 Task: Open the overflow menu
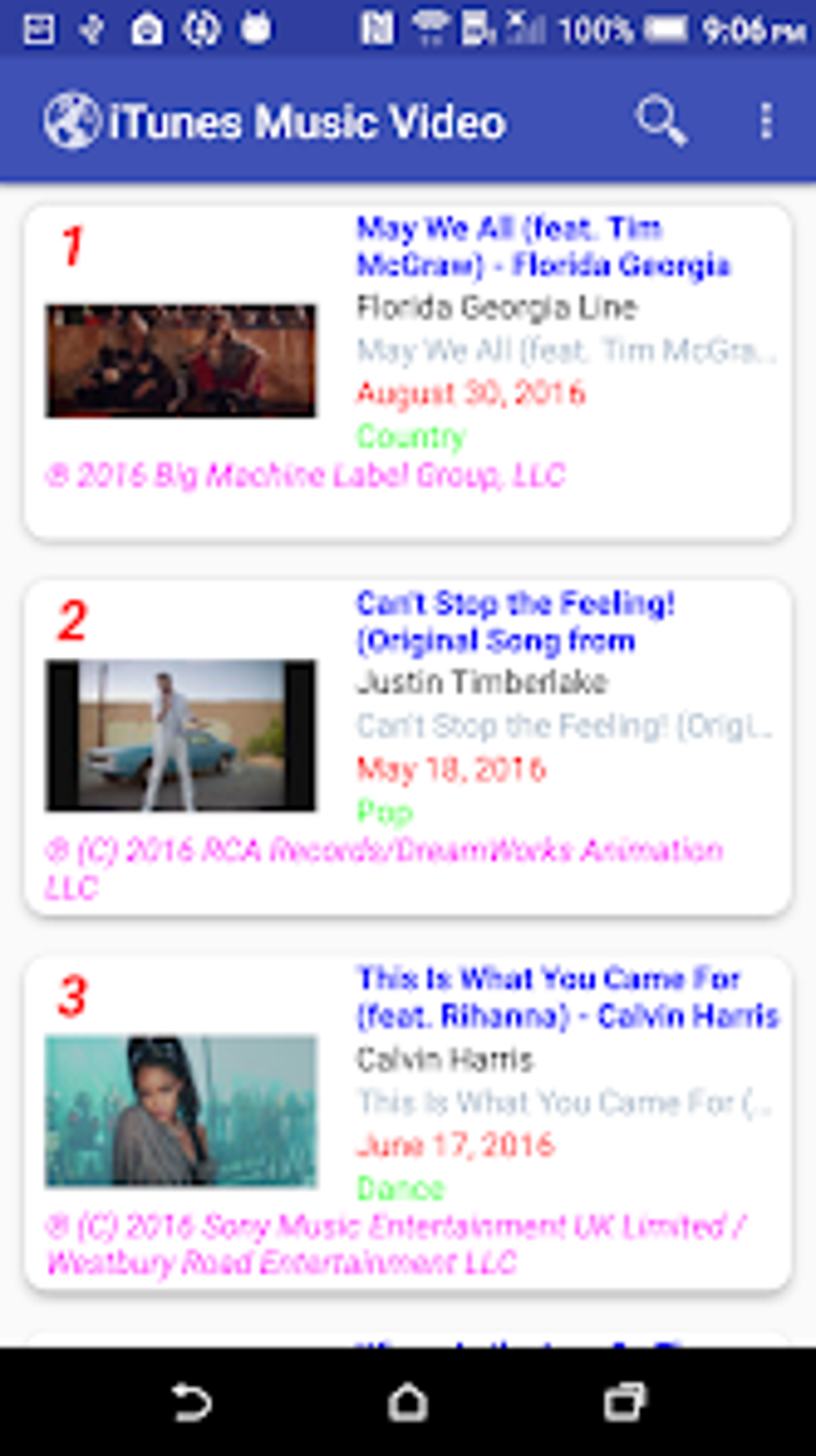point(766,122)
